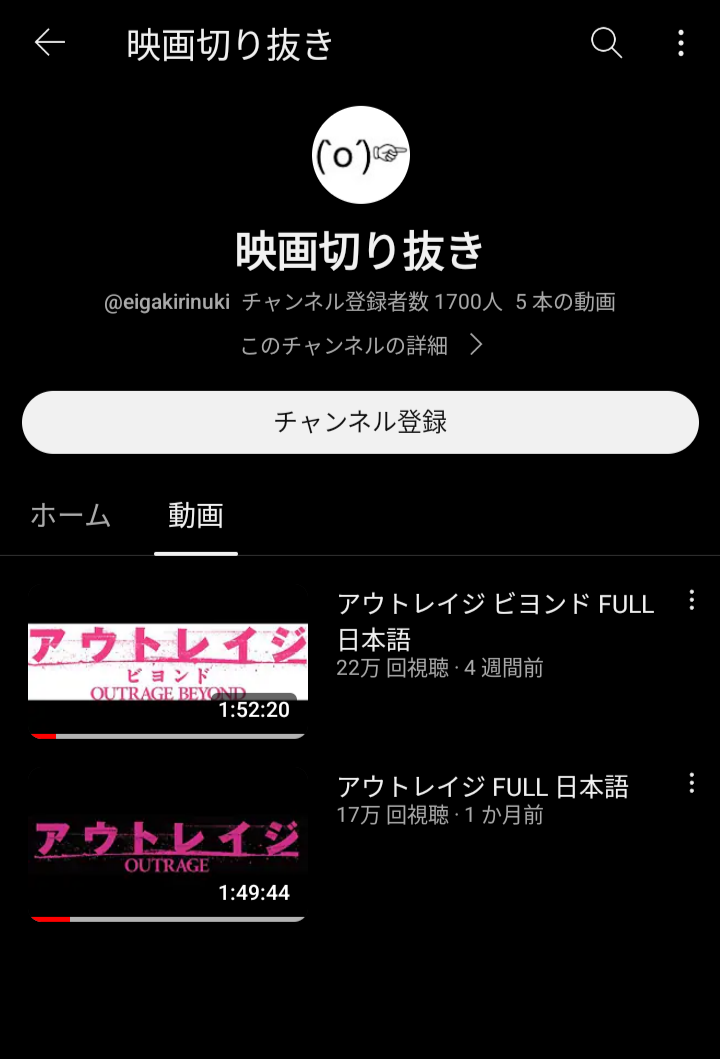Open options for アウトレイジ ビヨンド FULL video
The height and width of the screenshot is (1059, 720).
[x=691, y=600]
